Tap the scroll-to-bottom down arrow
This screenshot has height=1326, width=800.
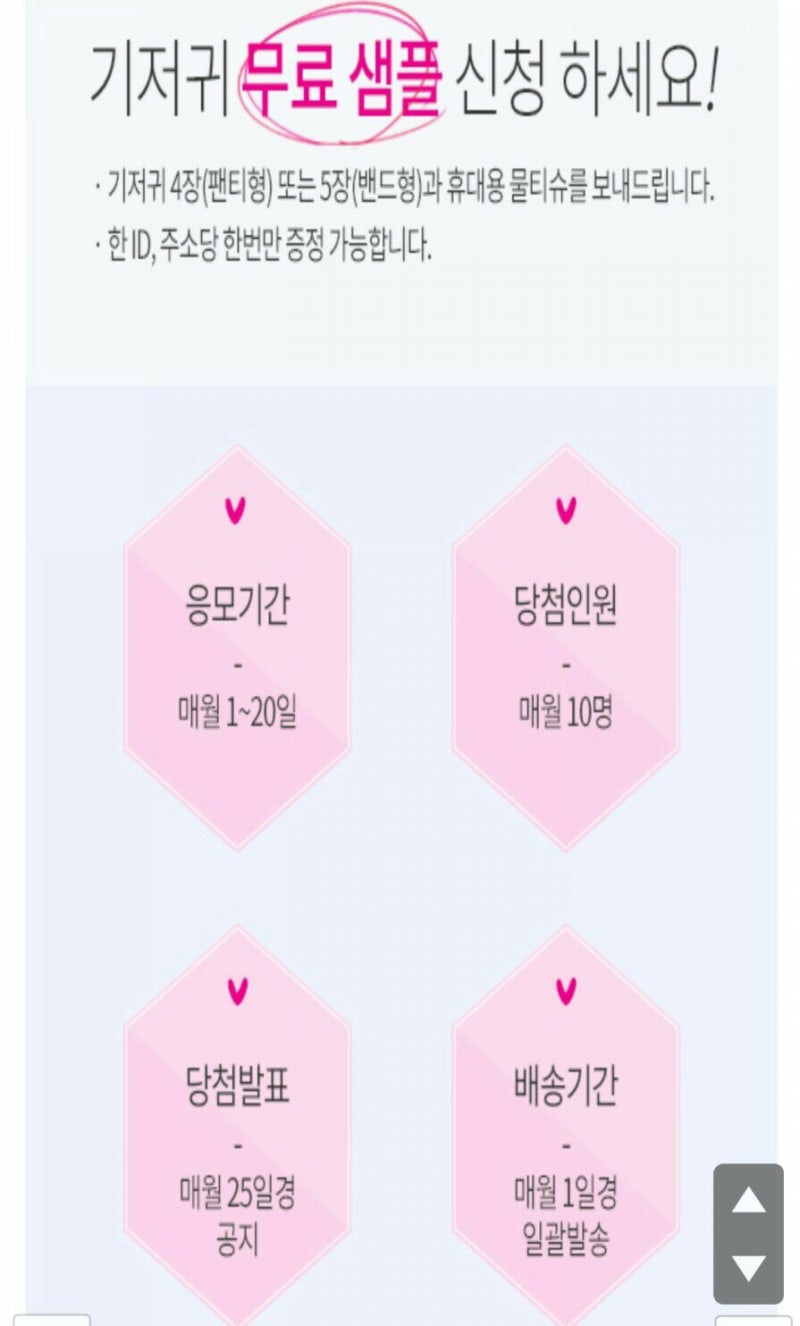748,1268
